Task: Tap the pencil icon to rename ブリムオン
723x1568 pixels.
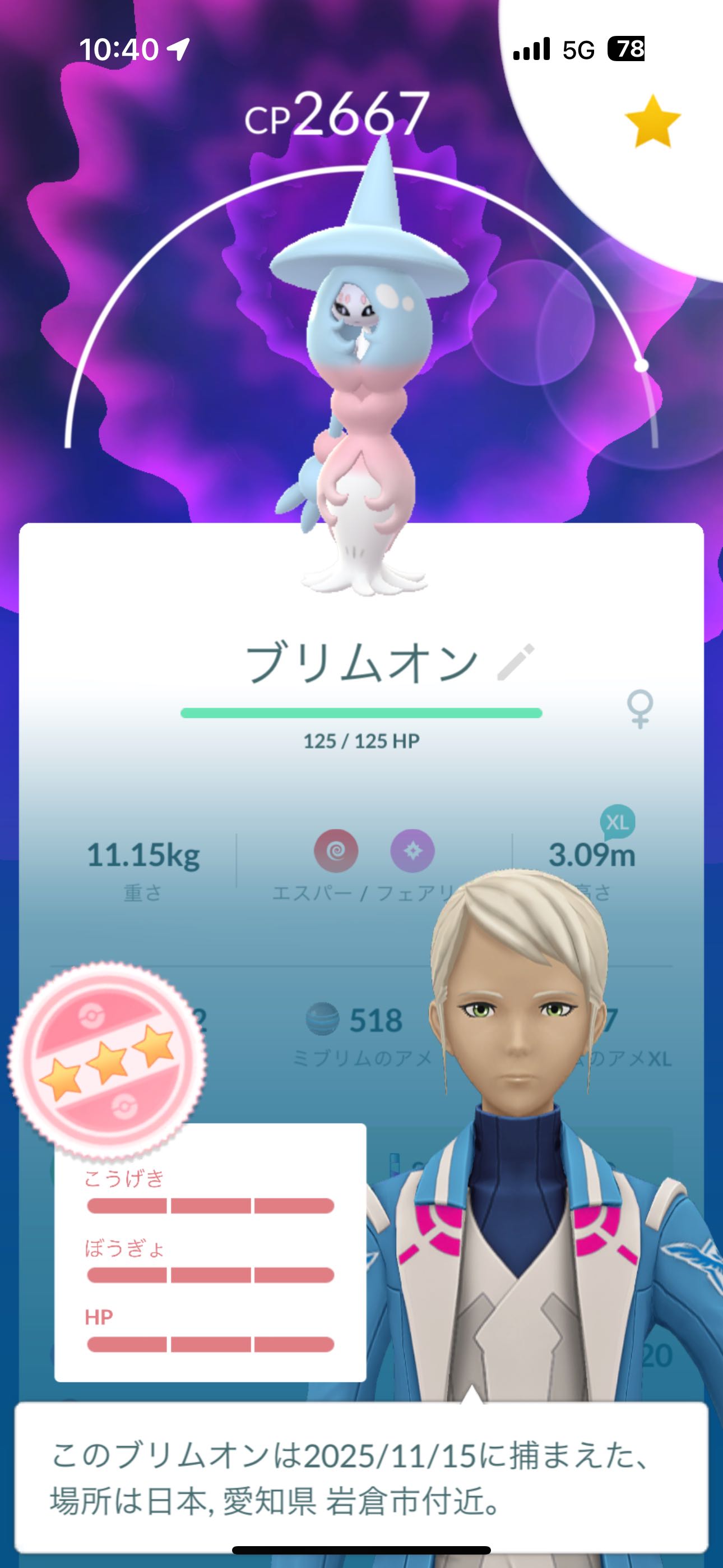Action: (516, 662)
